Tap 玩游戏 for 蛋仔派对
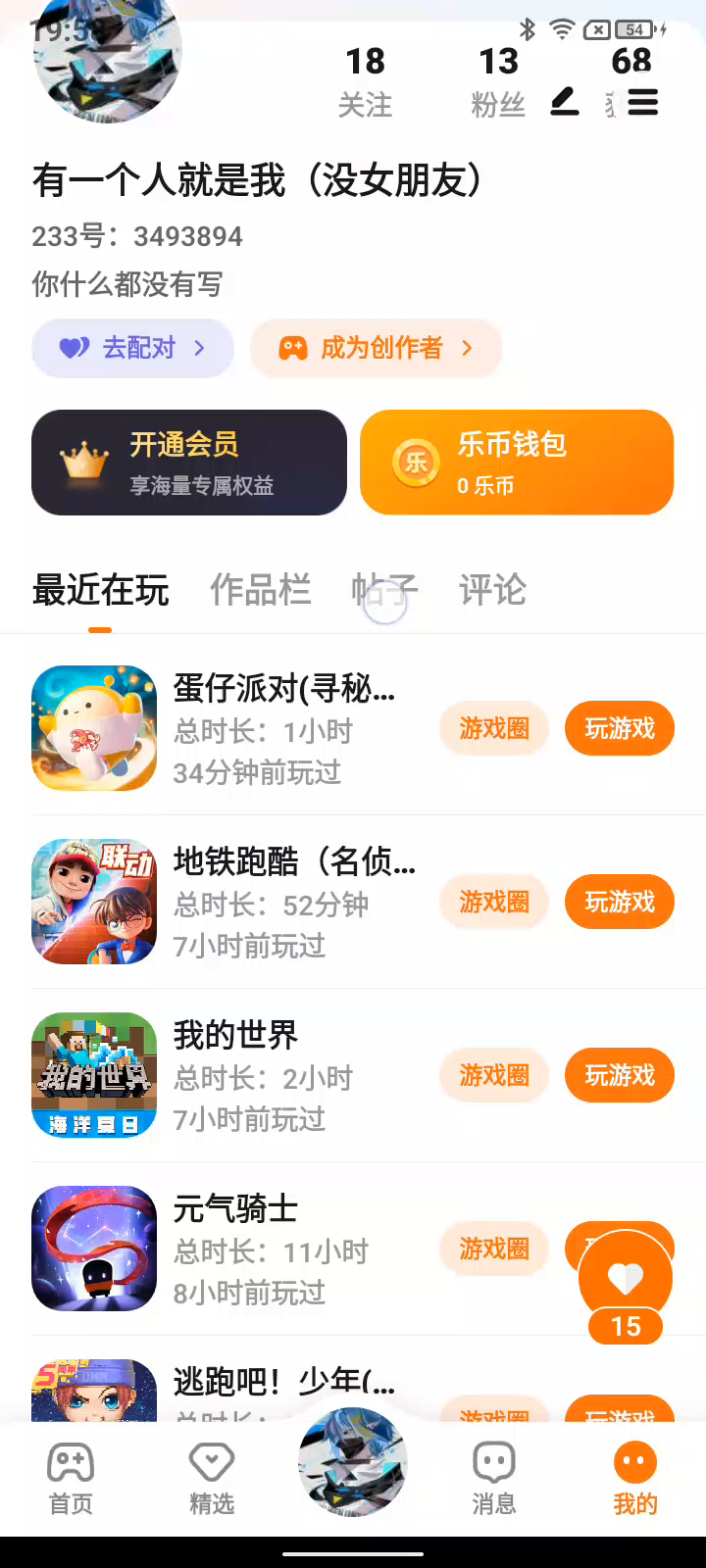This screenshot has height=1568, width=706. coord(620,728)
